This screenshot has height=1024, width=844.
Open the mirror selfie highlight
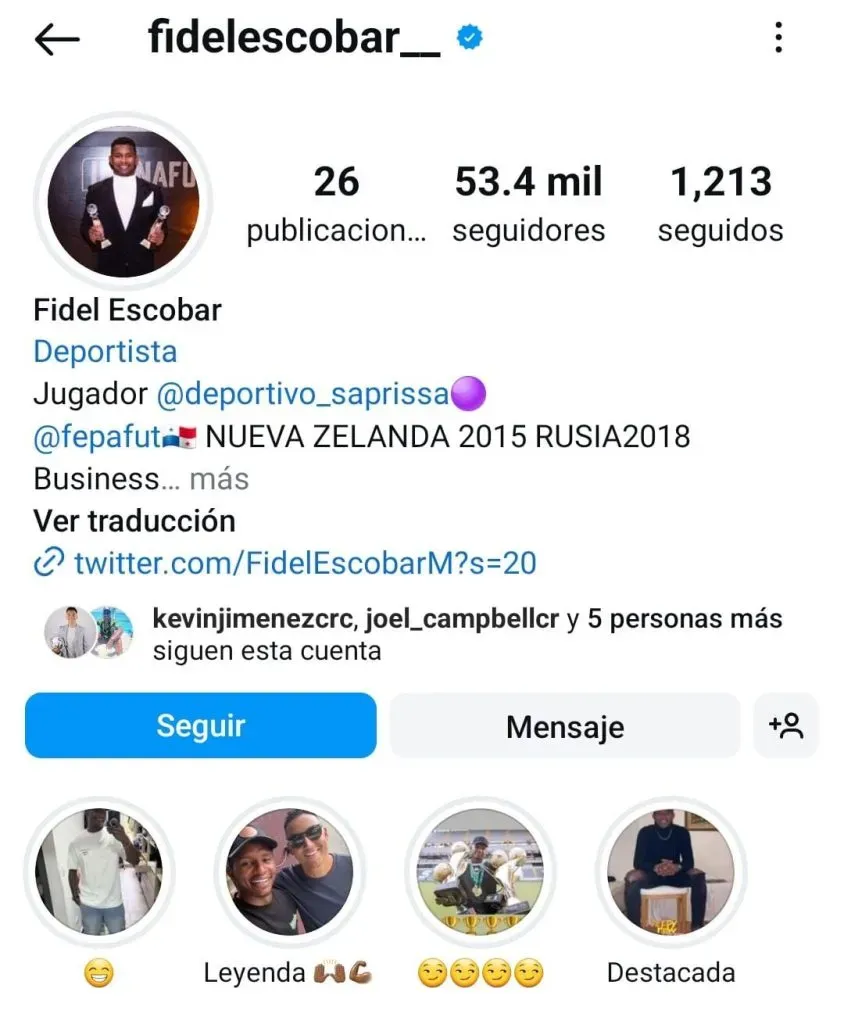[x=98, y=872]
